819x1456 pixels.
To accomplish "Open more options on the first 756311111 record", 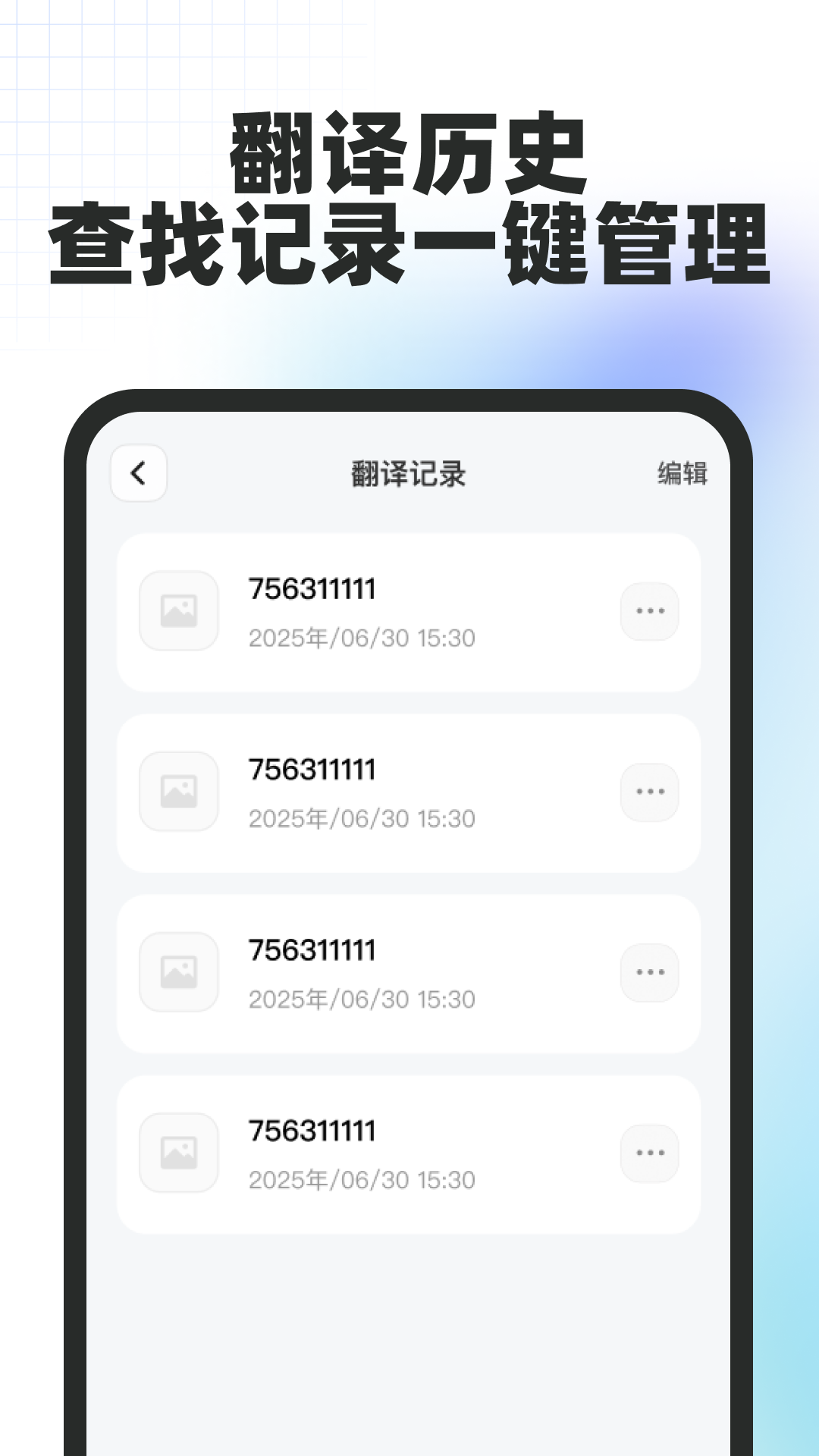I will pyautogui.click(x=649, y=610).
